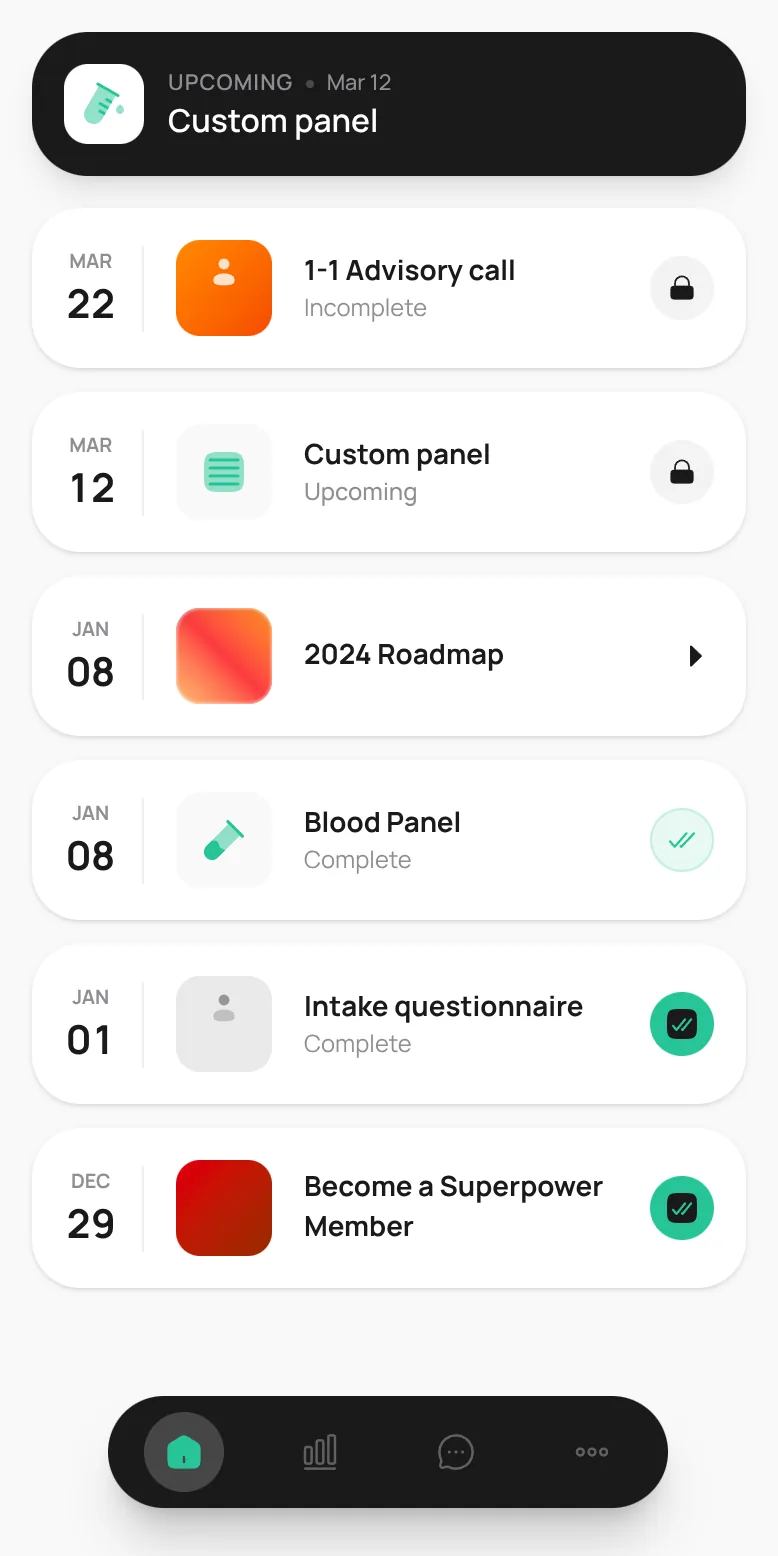Viewport: 778px width, 1556px height.
Task: Click the green panel icon beside Custom panel
Action: [x=223, y=472]
